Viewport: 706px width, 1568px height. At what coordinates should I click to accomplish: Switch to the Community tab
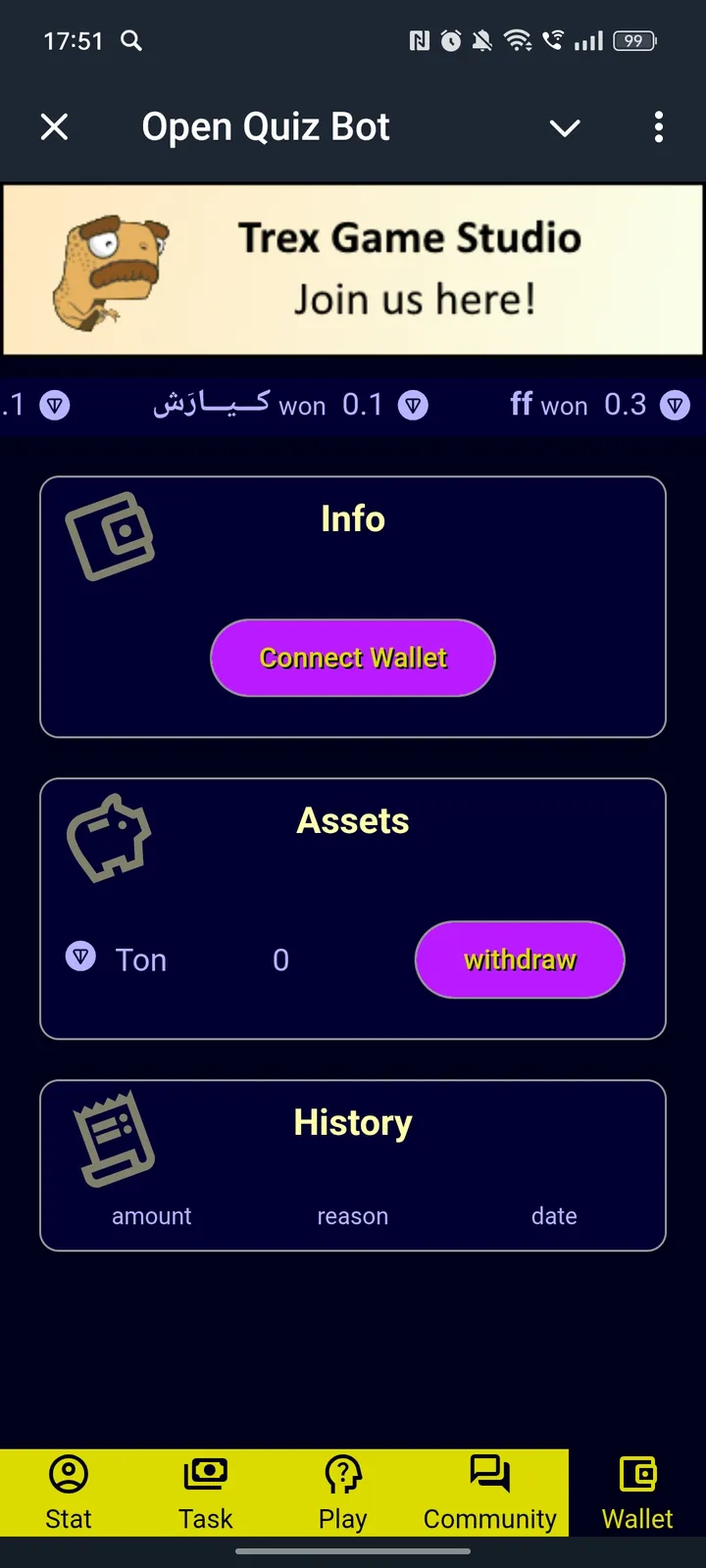pos(488,1492)
